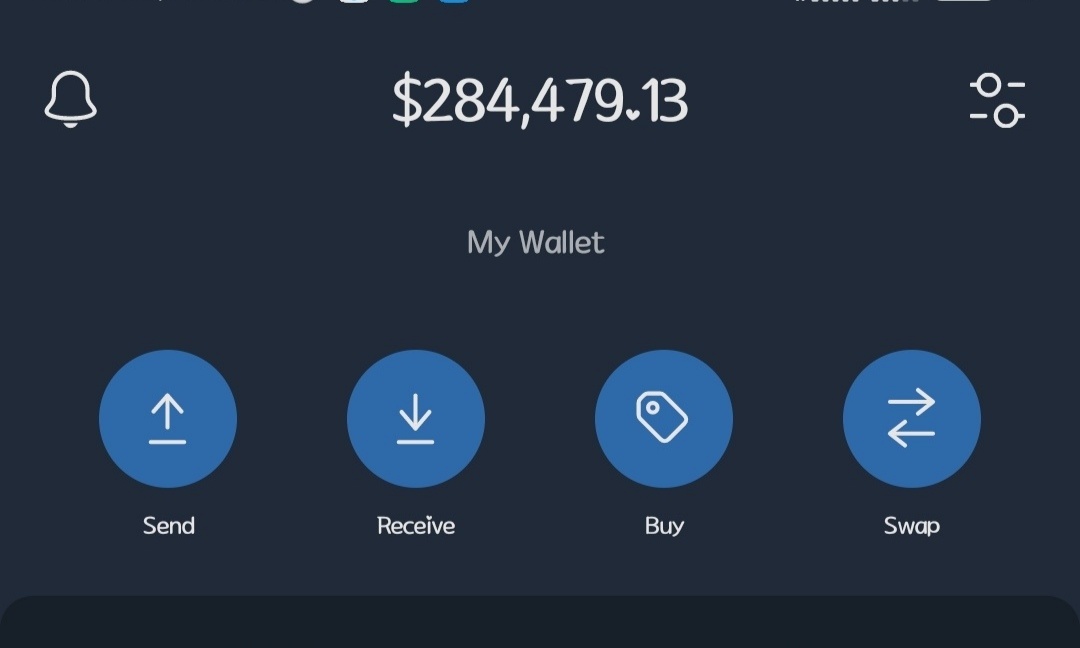Start a token Swap
This screenshot has width=1080, height=648.
click(912, 419)
